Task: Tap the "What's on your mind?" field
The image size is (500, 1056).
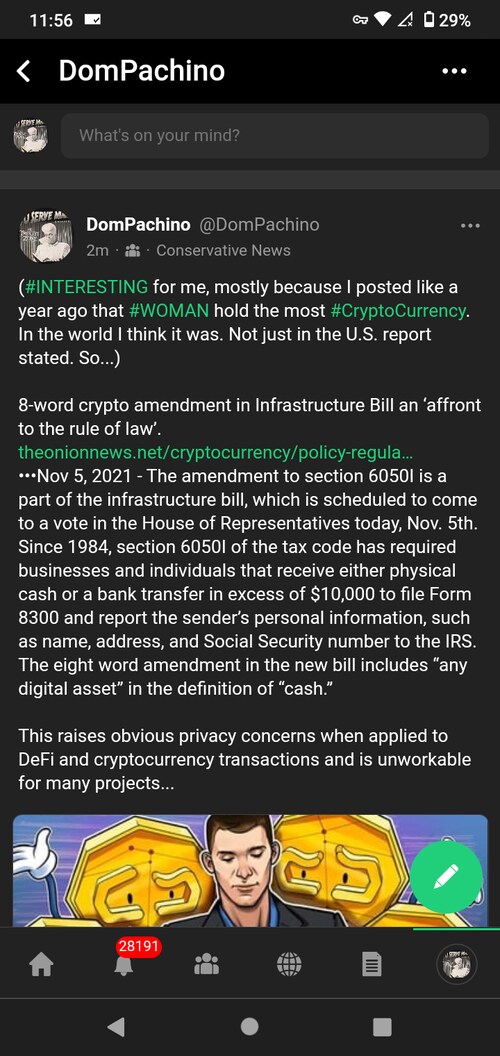Action: coord(275,135)
